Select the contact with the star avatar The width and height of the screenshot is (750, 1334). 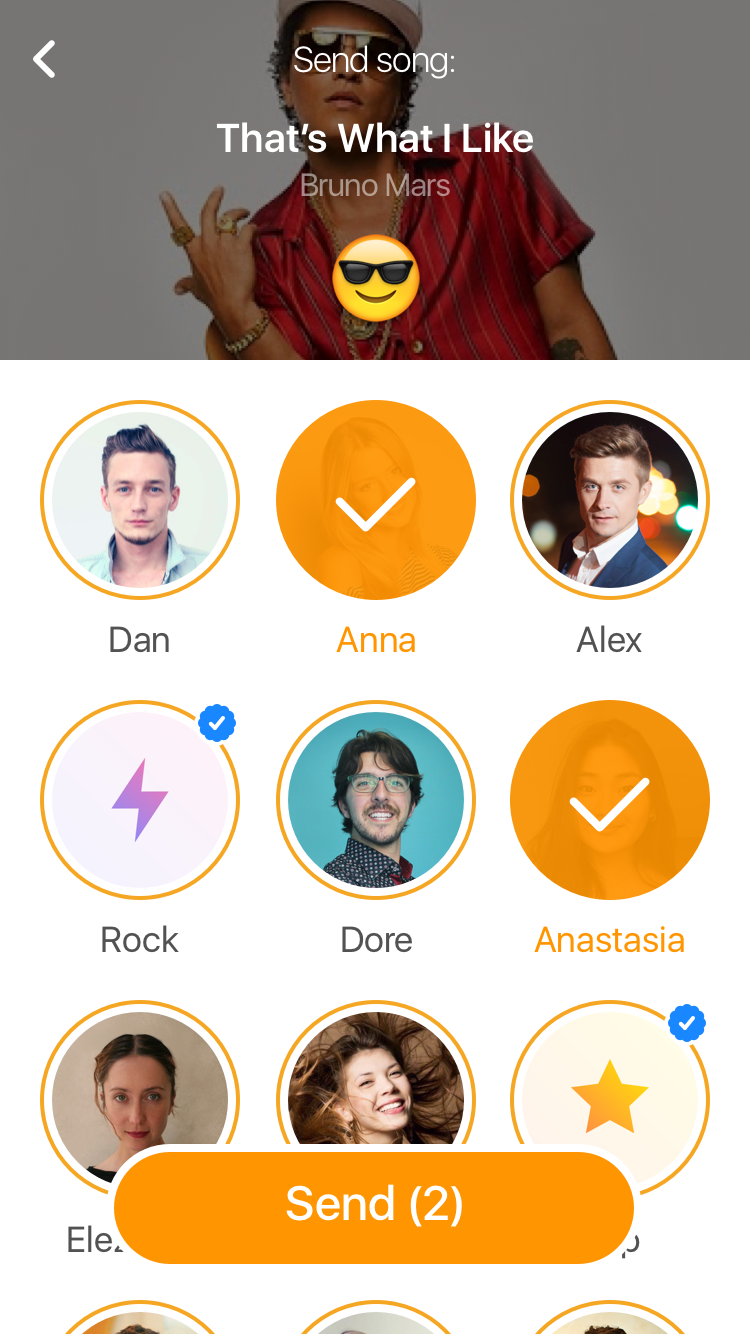[610, 1090]
